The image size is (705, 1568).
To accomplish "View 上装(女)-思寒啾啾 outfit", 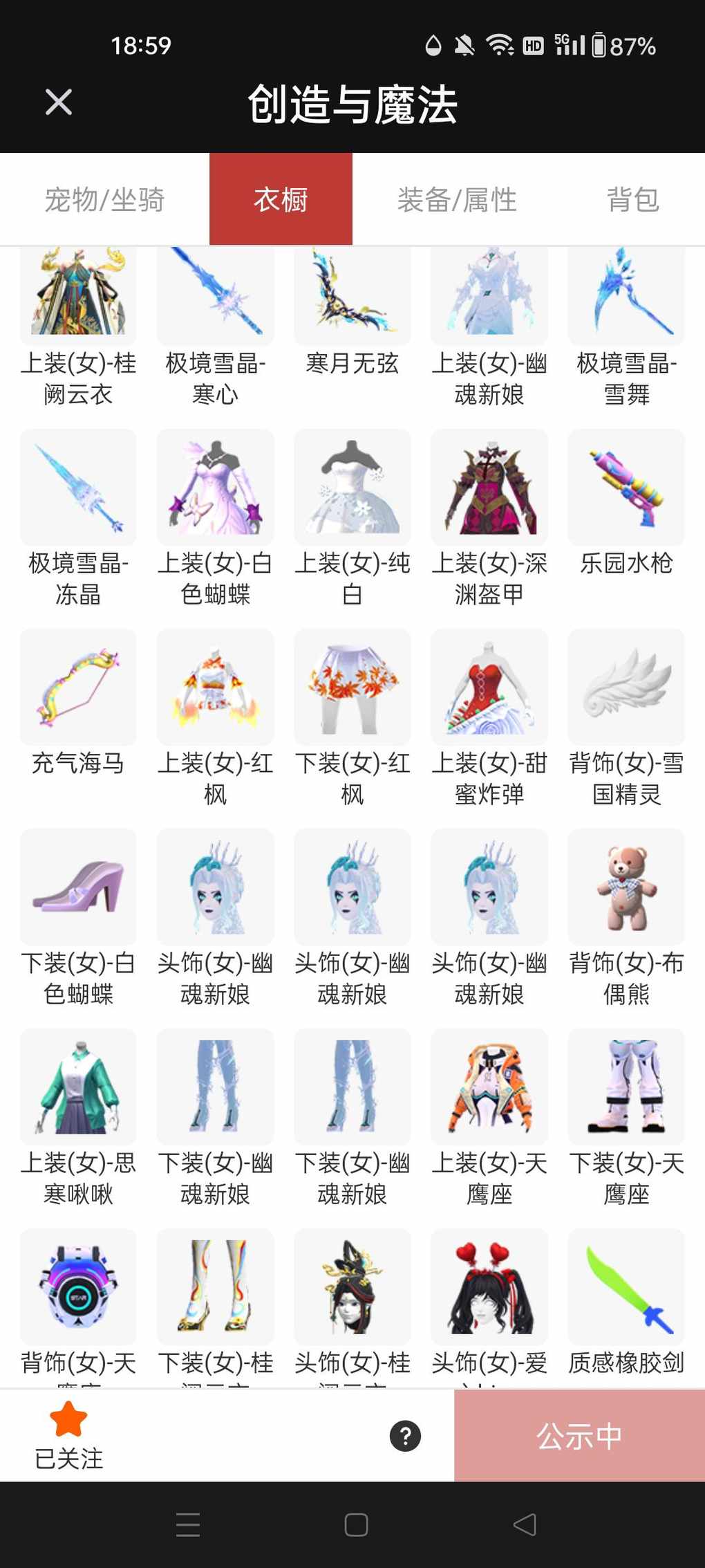I will (78, 1088).
